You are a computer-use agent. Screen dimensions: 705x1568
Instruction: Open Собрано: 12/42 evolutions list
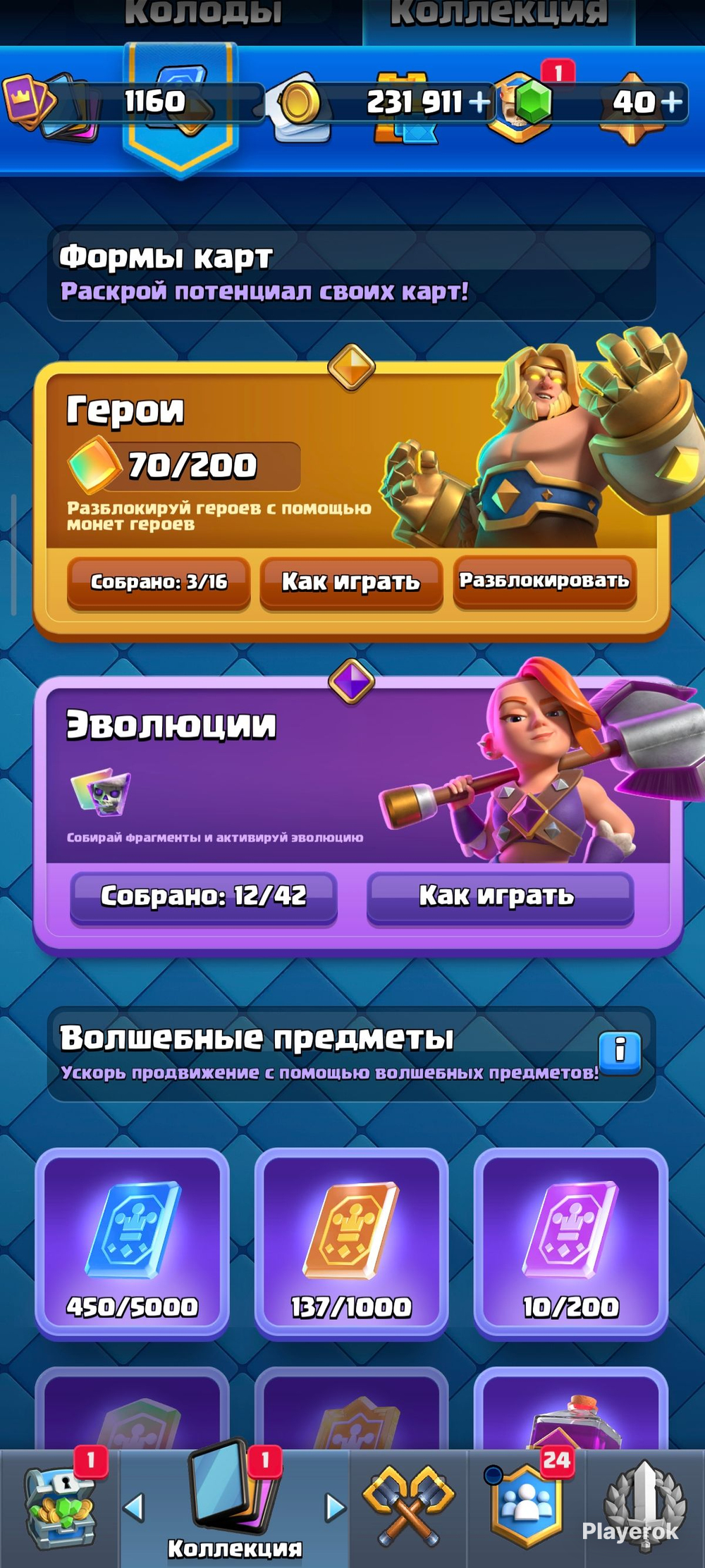click(204, 896)
